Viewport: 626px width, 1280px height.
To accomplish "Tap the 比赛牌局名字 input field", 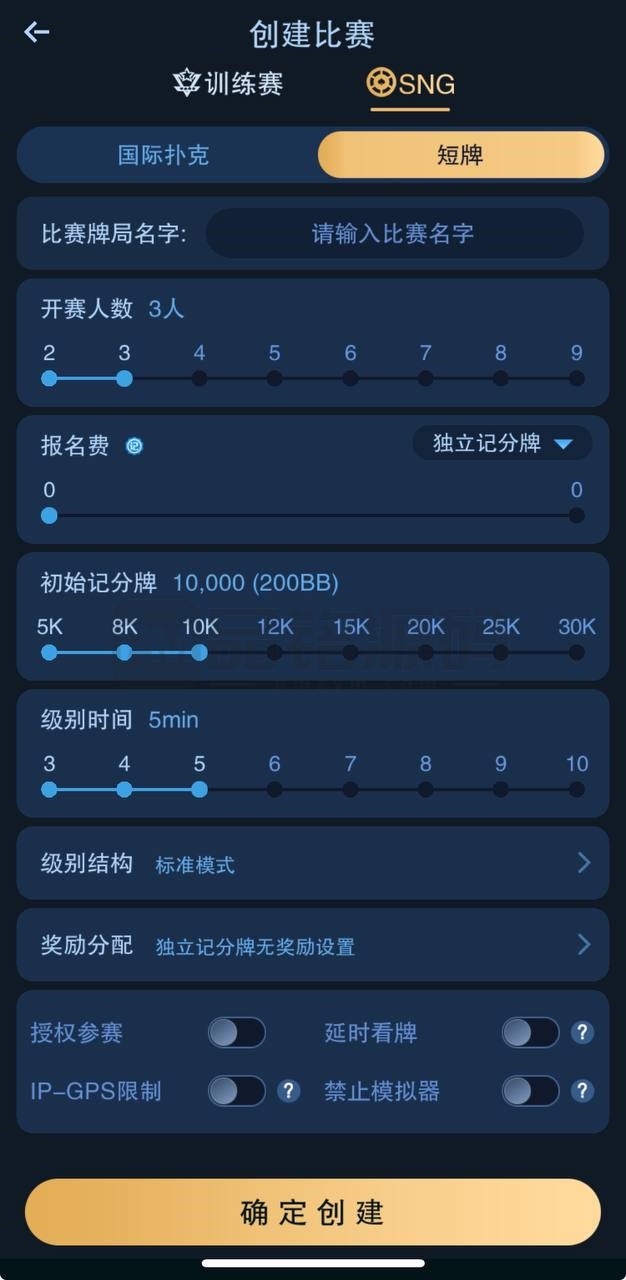I will [x=394, y=234].
